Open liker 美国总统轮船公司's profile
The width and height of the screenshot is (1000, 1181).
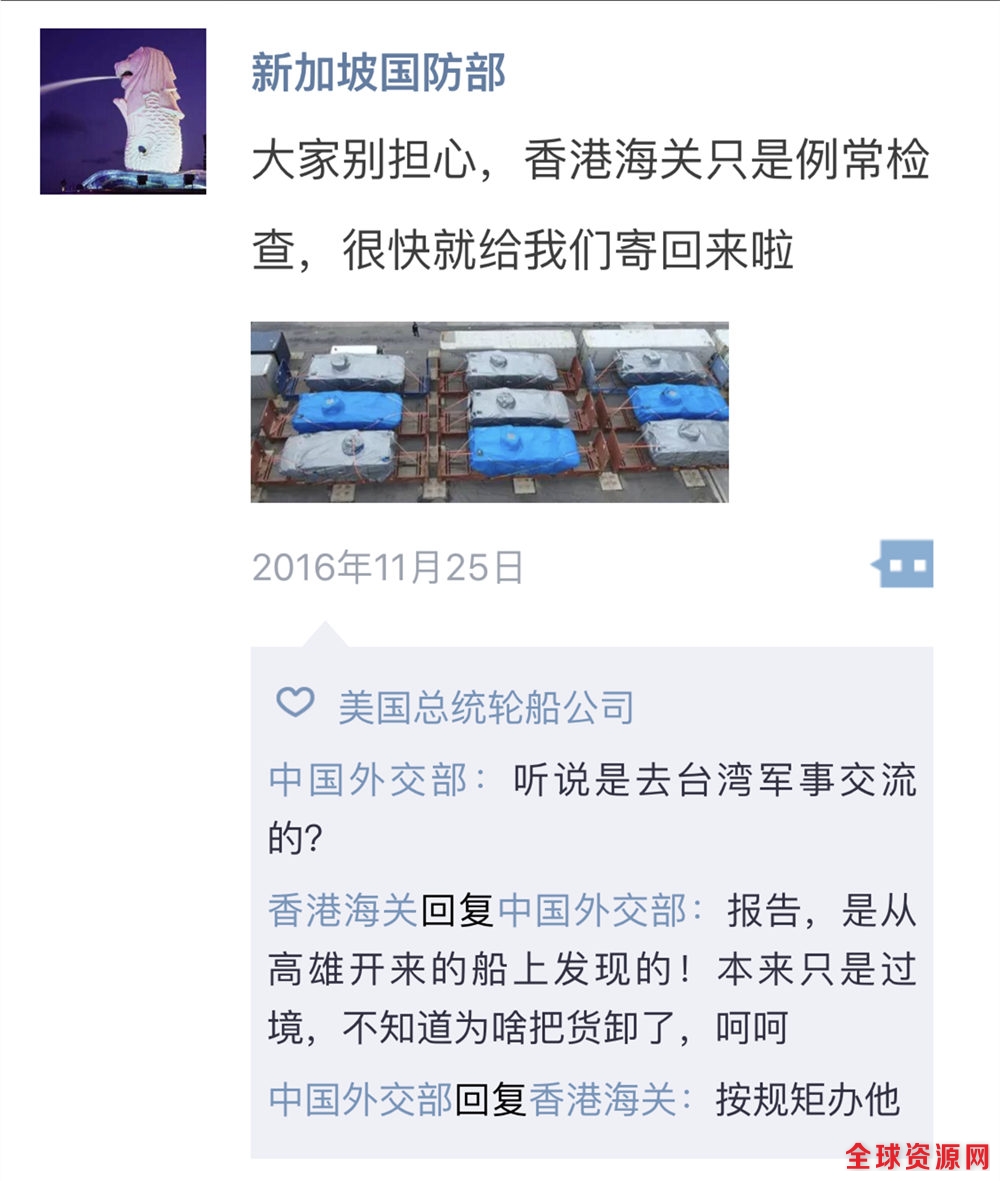pyautogui.click(x=486, y=707)
